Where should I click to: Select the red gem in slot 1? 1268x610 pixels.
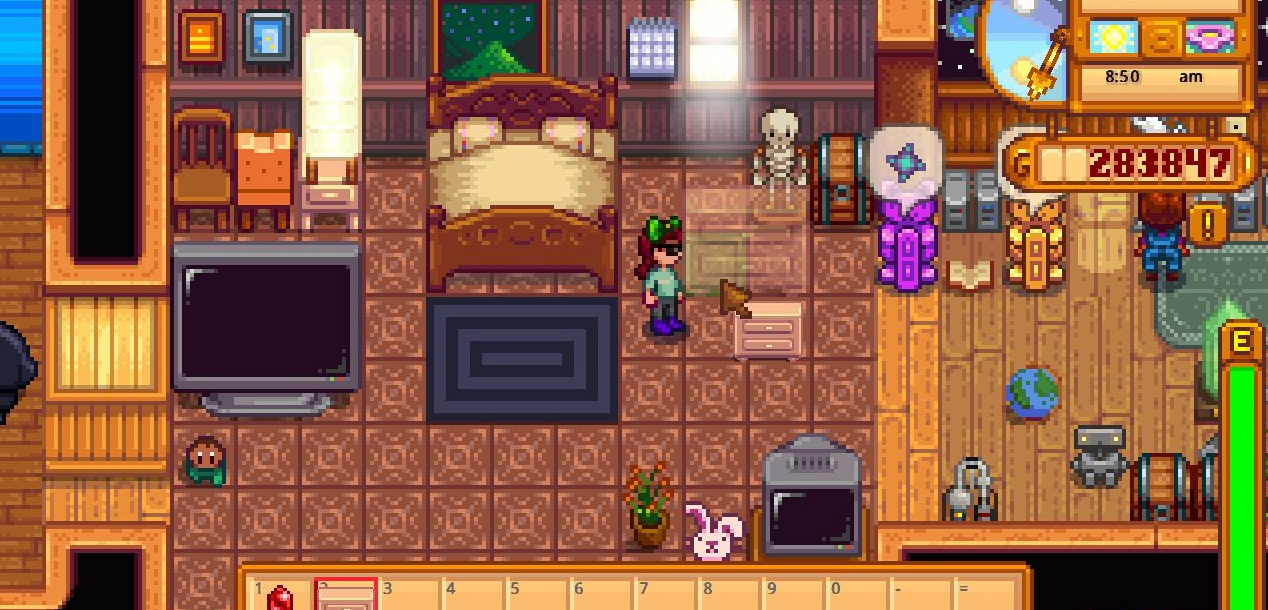(281, 597)
